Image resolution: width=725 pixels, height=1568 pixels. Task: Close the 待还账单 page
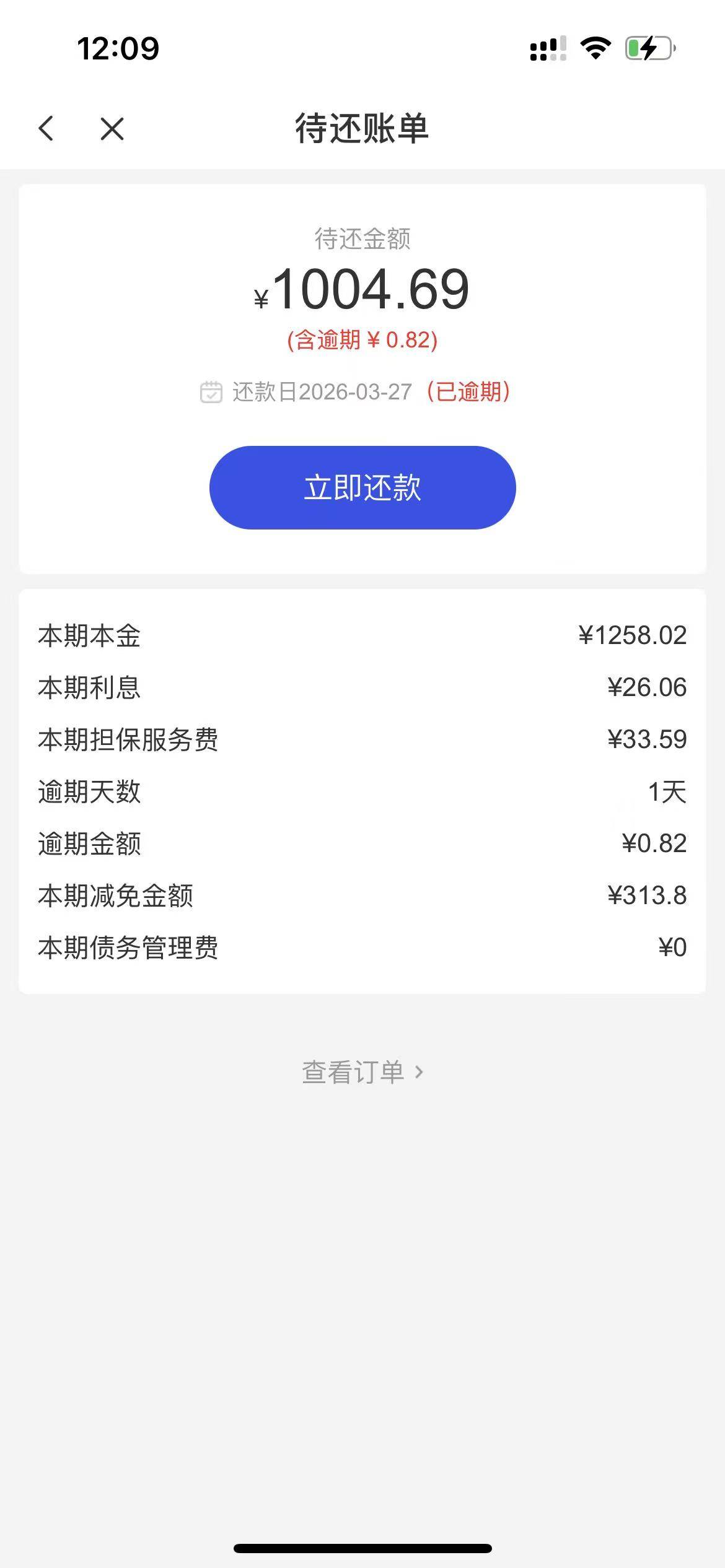coord(112,129)
